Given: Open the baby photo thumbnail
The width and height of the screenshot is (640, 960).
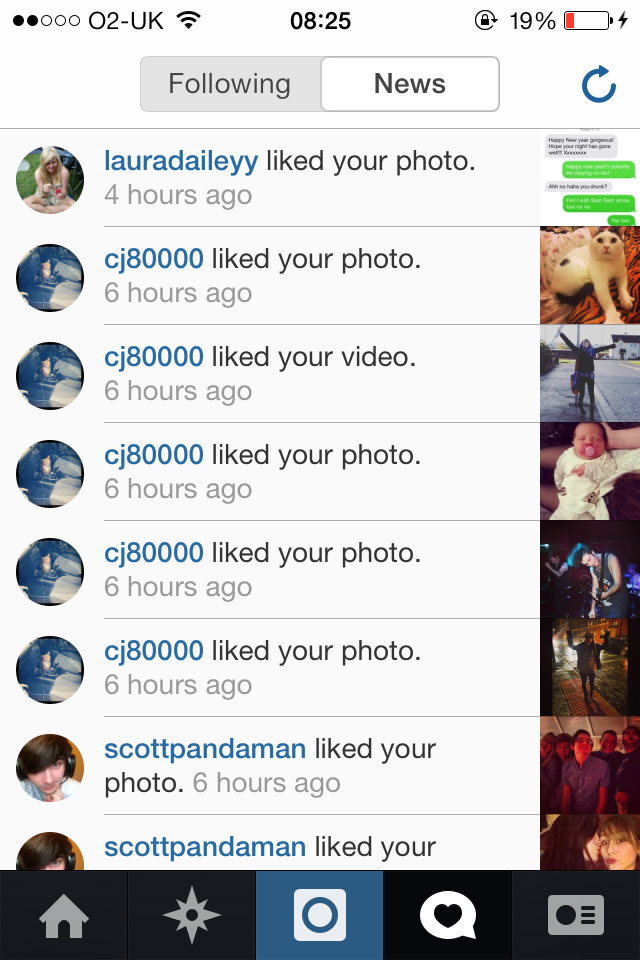Looking at the screenshot, I should [x=590, y=471].
